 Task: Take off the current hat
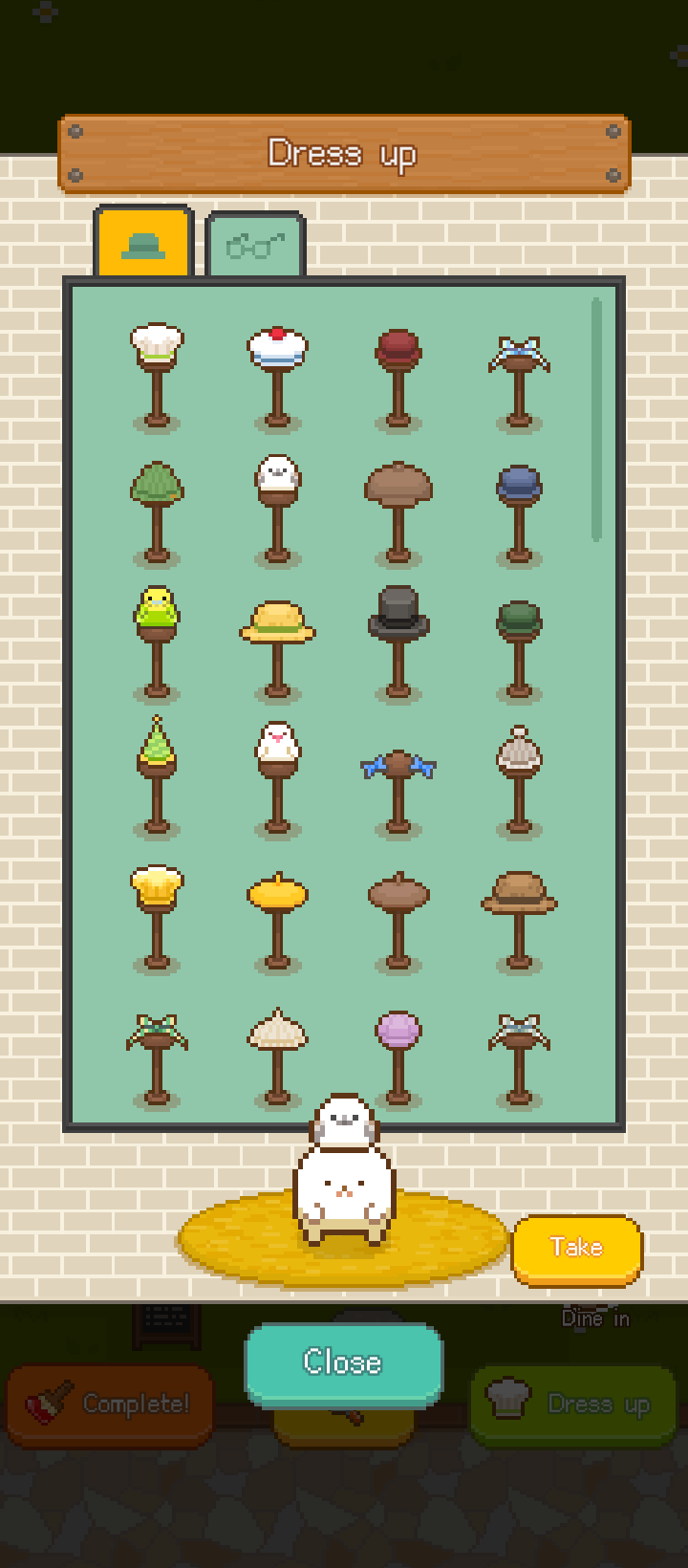tap(576, 1248)
